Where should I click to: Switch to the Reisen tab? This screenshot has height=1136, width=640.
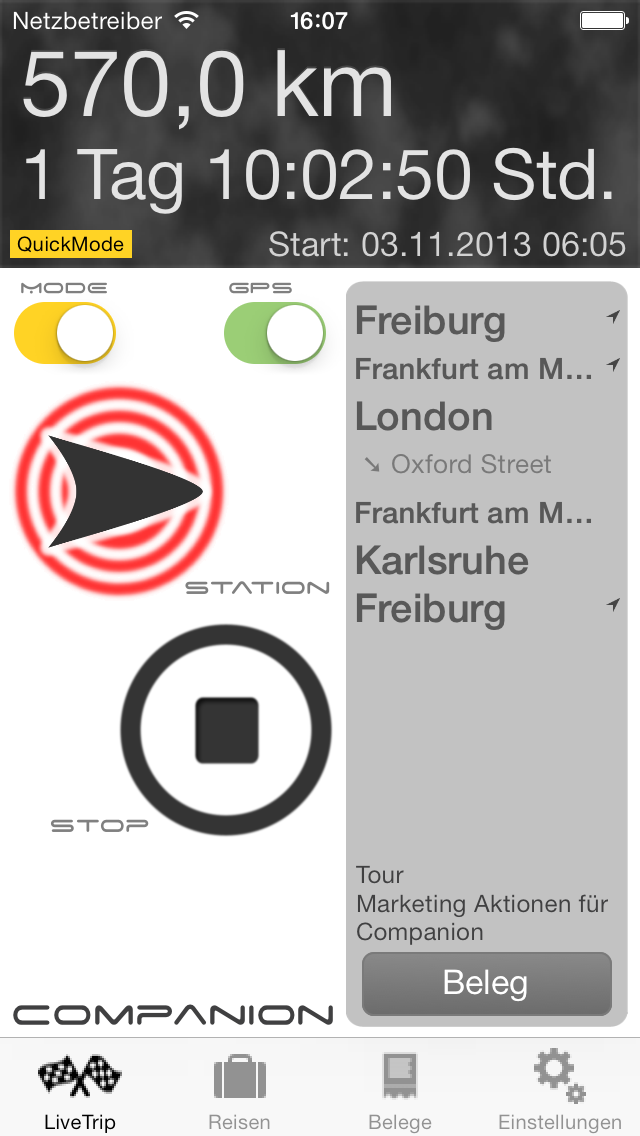point(239,1089)
